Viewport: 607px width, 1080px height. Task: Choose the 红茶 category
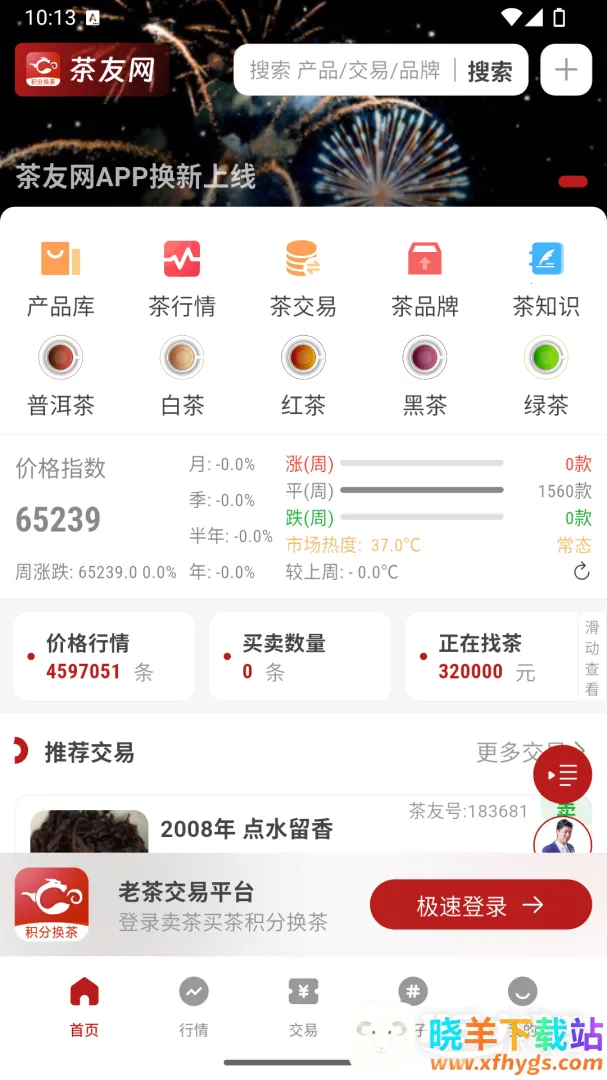[x=303, y=377]
